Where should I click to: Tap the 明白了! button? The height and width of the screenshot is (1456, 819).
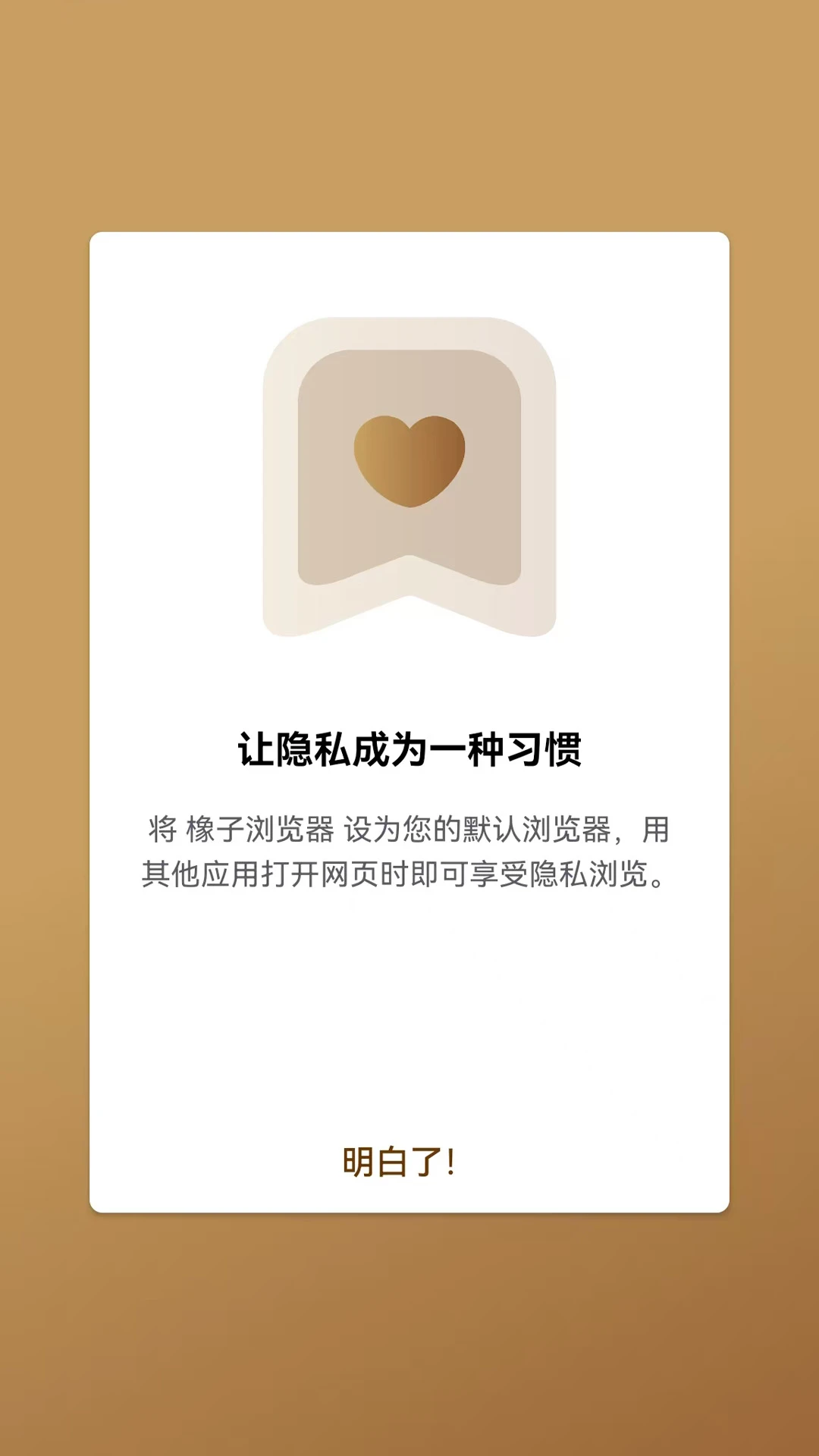click(400, 1162)
